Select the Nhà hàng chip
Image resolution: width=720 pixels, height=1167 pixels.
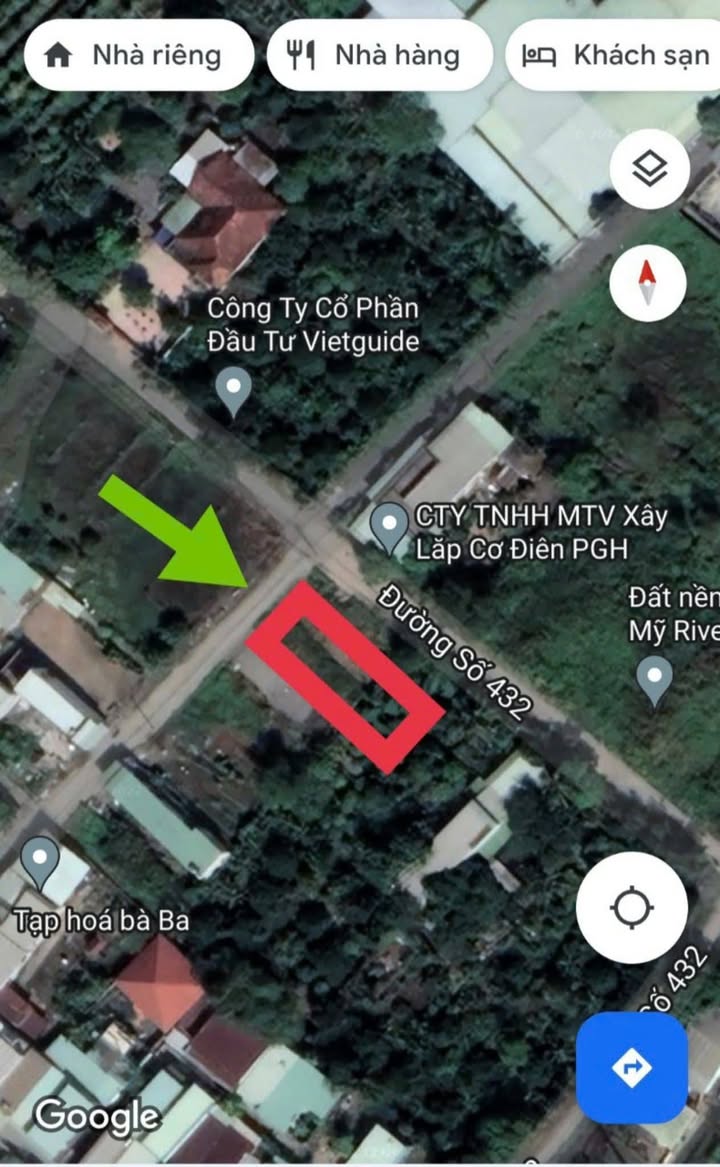380,56
